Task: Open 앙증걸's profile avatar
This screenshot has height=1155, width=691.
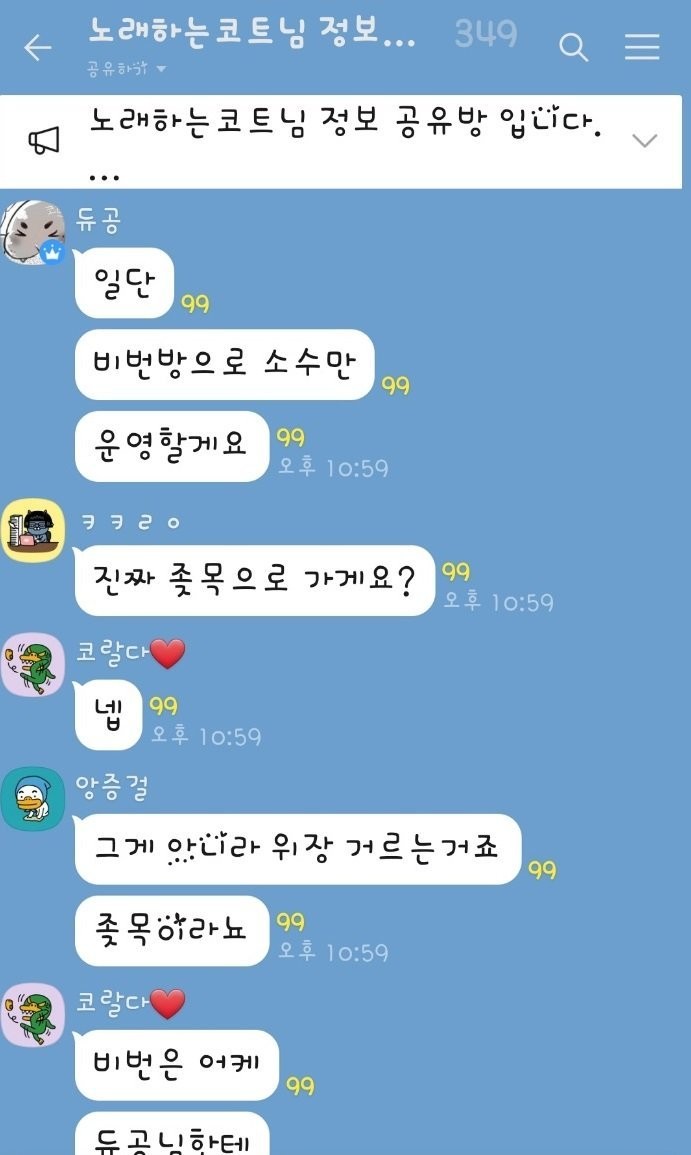Action: coord(32,798)
